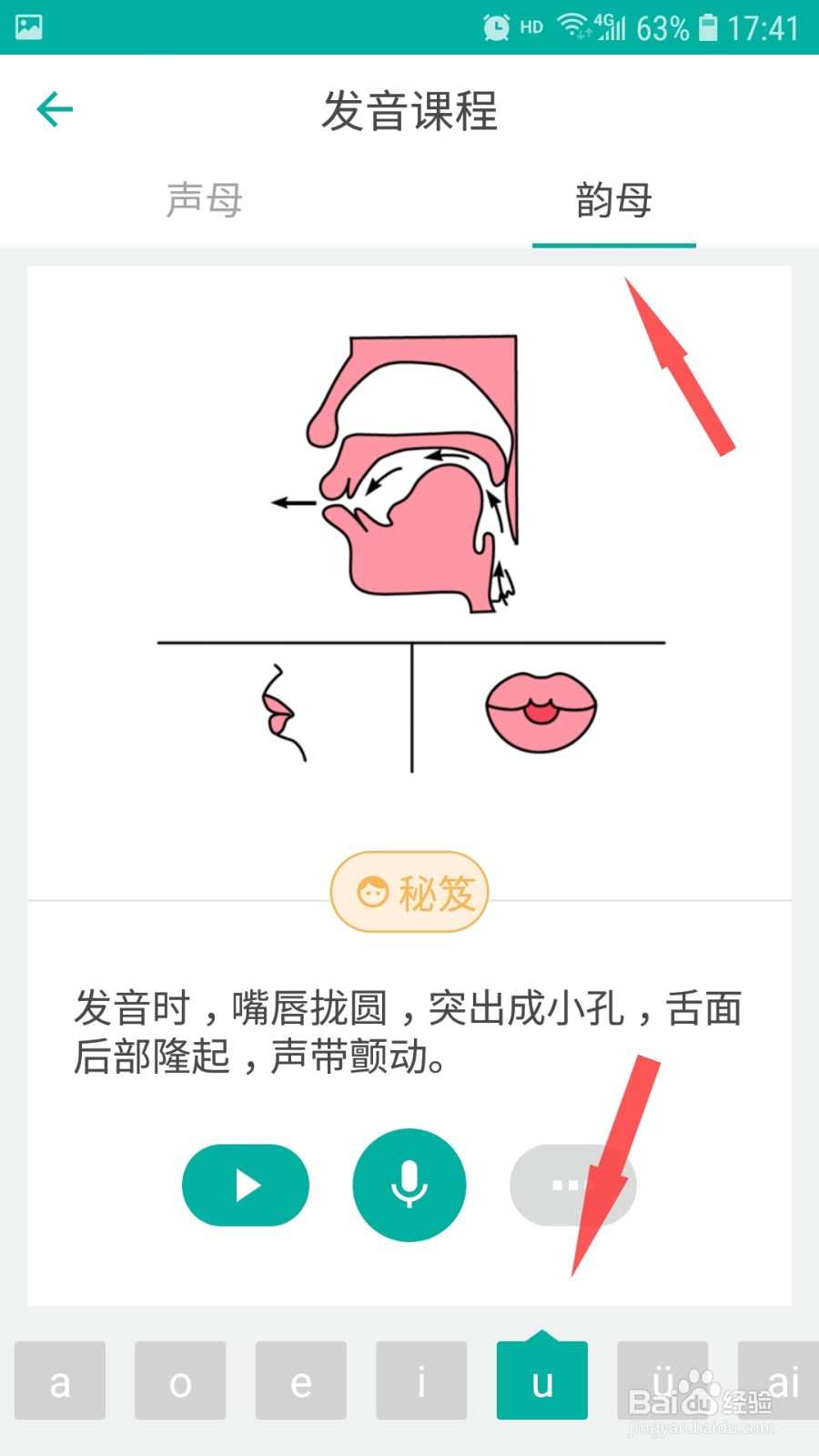The image size is (819, 1456).
Task: Tap the gallery icon in the status bar
Action: (x=27, y=25)
